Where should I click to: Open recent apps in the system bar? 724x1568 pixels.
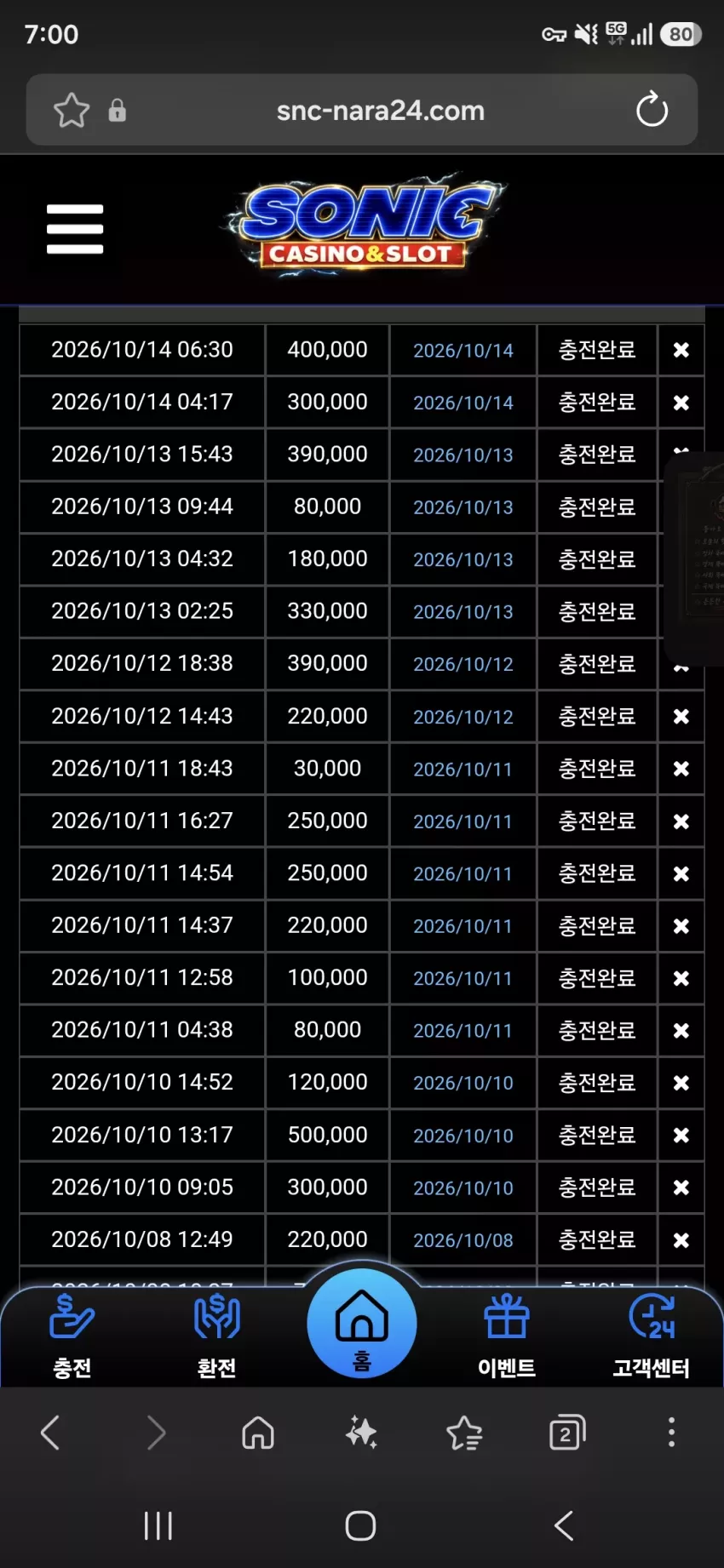pyautogui.click(x=158, y=1525)
